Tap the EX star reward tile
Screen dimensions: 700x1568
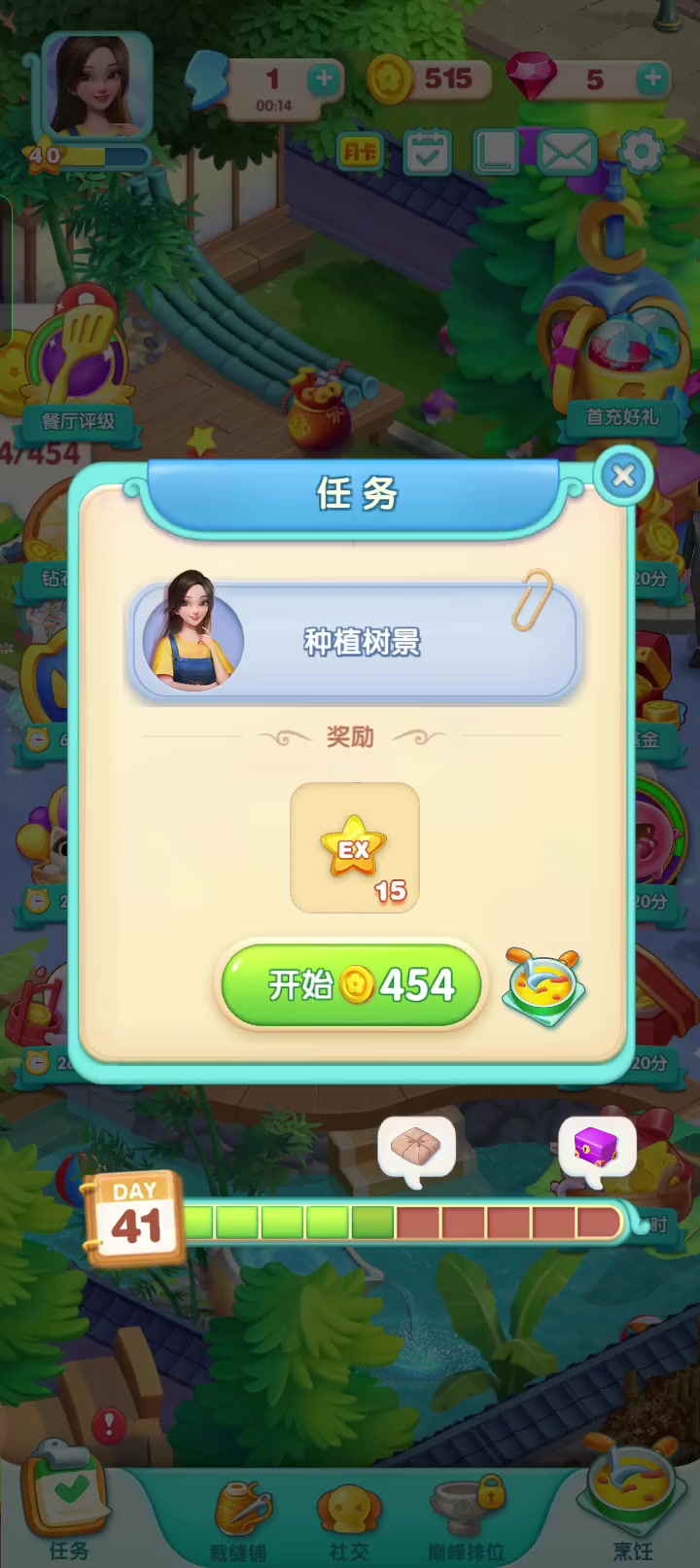pos(355,848)
